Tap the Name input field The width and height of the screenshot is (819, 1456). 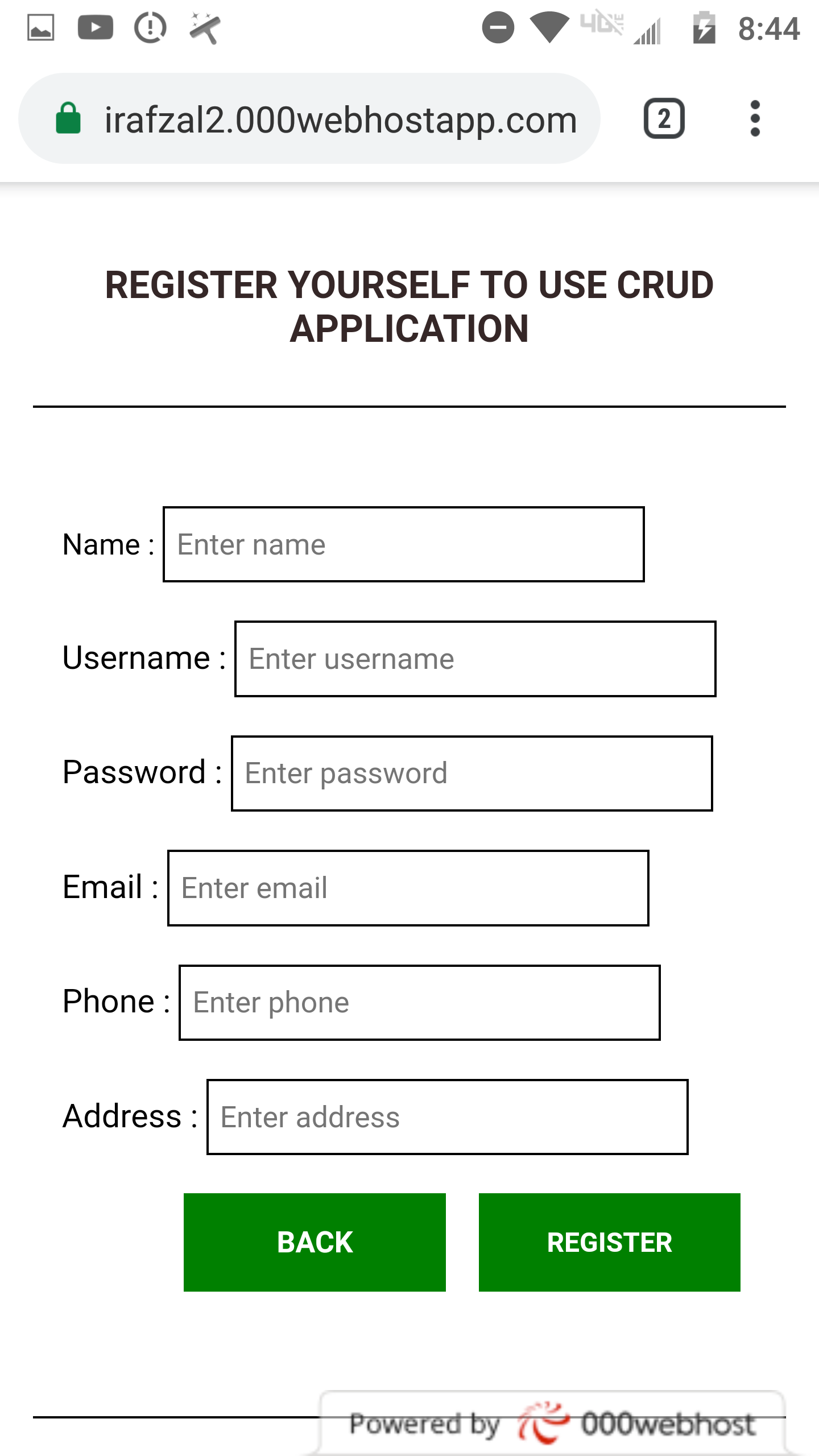pos(403,544)
